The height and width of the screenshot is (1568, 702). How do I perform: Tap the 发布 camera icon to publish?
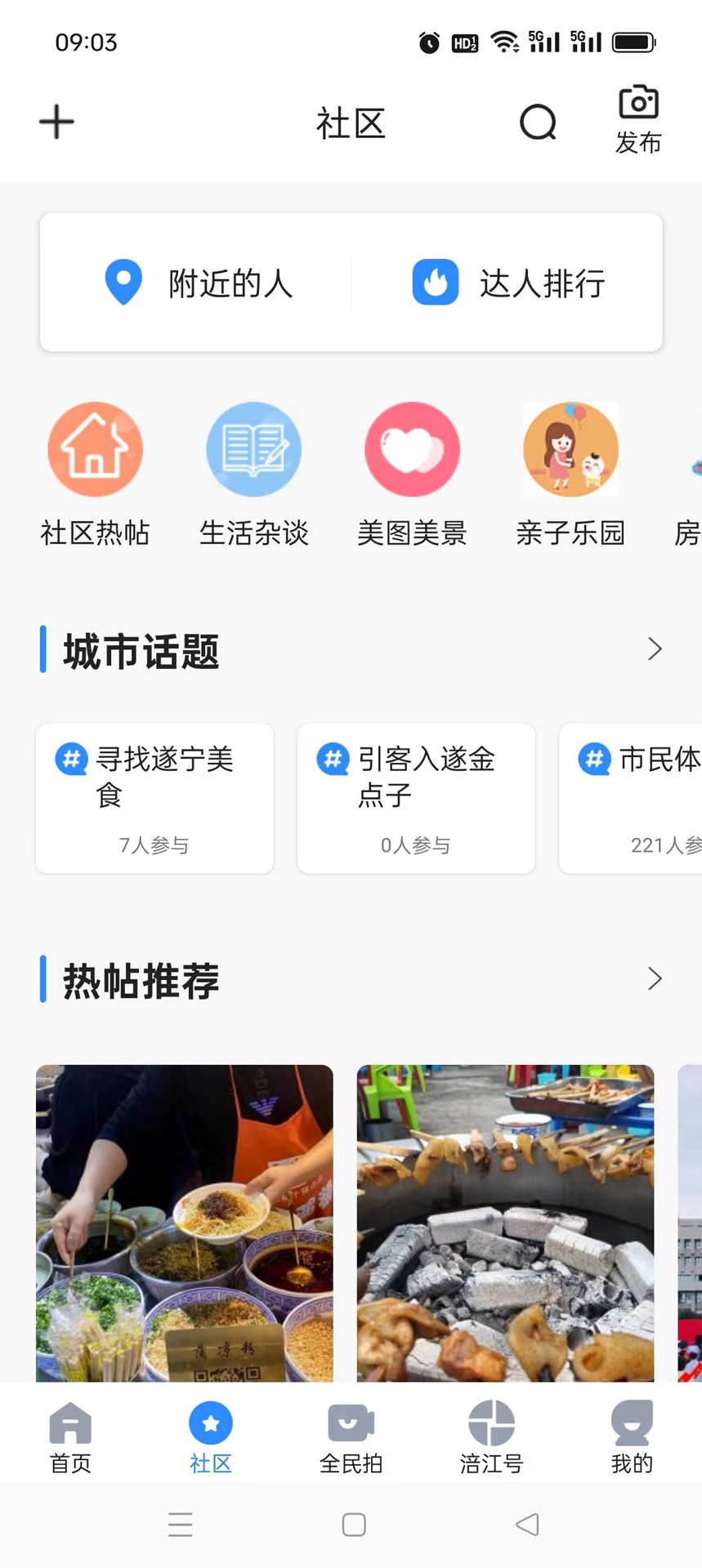(637, 119)
